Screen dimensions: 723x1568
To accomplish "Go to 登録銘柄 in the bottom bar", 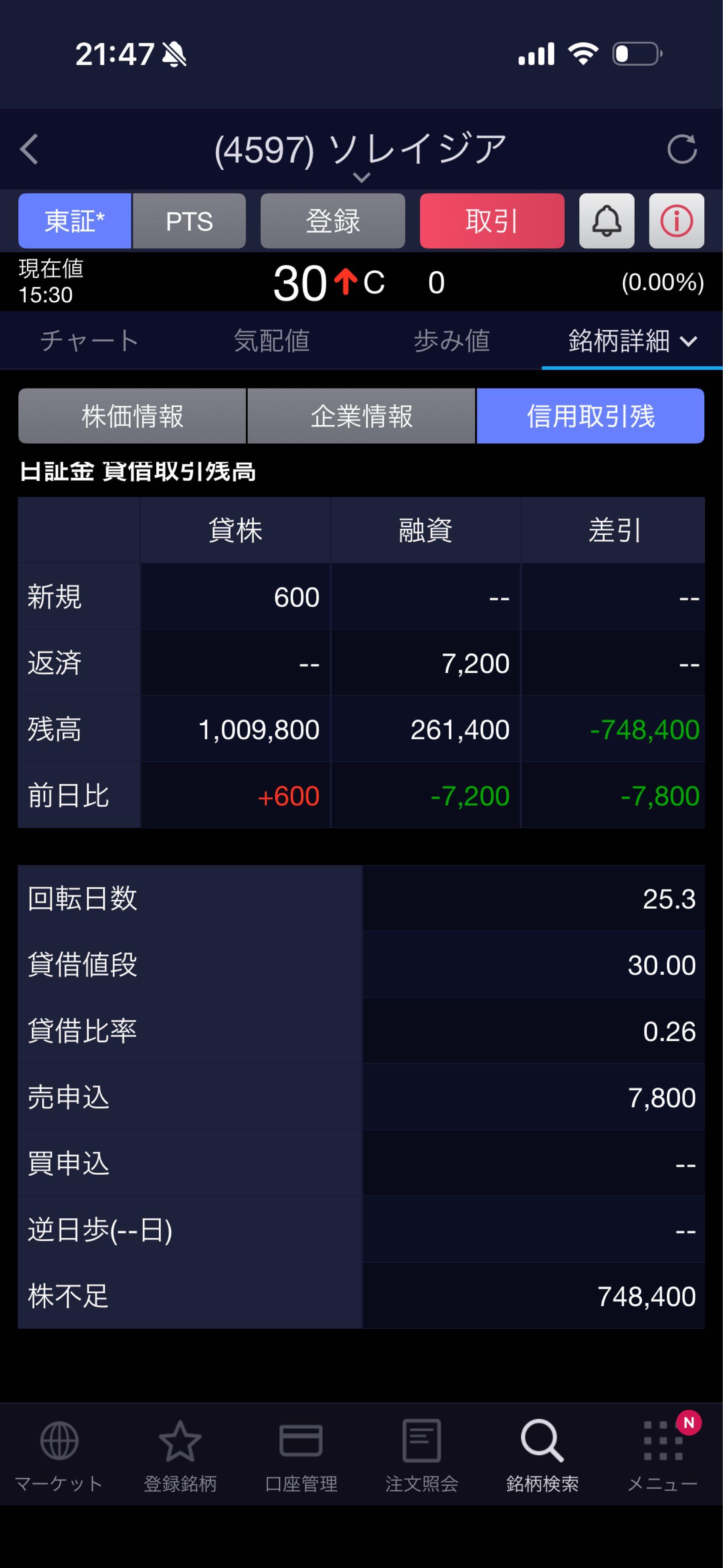I will (x=180, y=1455).
